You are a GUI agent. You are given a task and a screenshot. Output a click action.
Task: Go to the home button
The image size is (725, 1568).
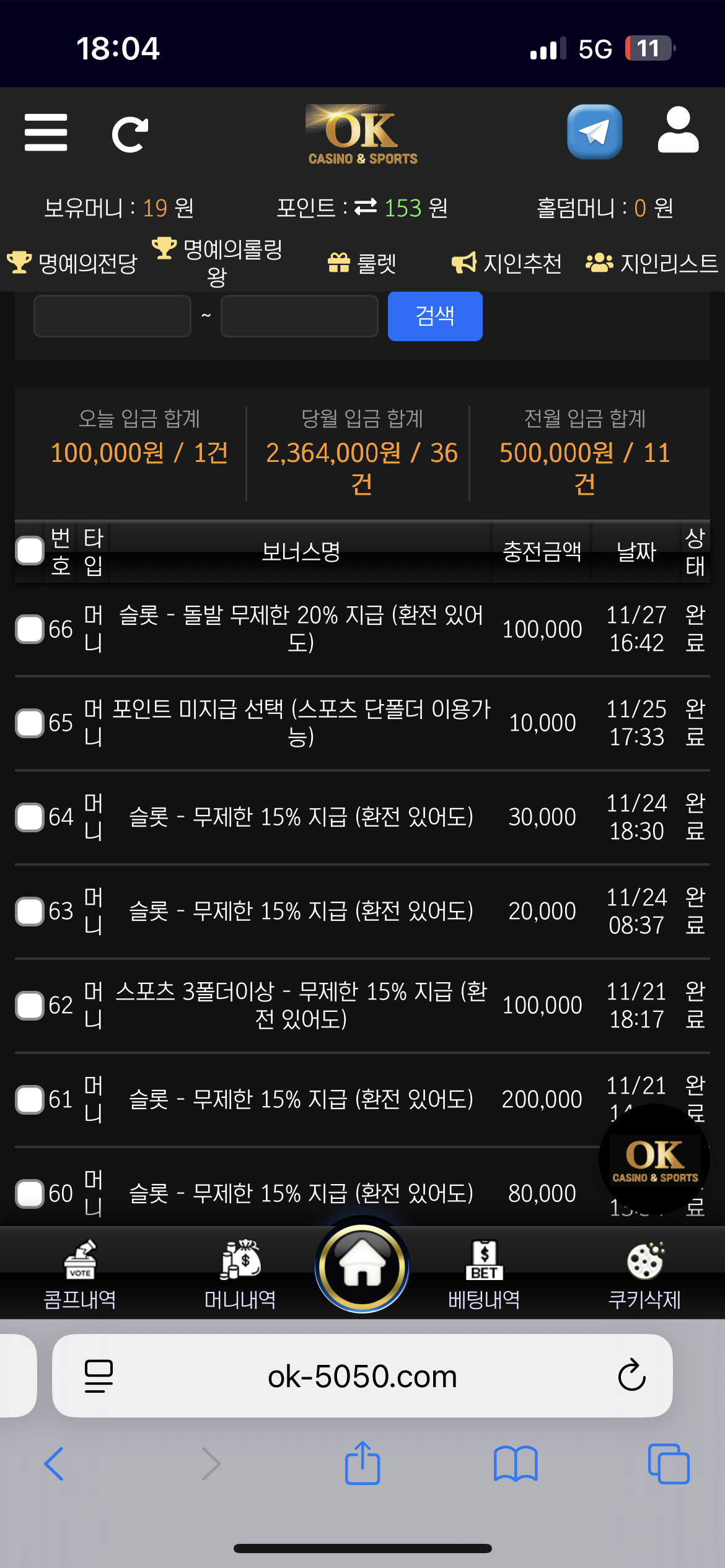362,1266
